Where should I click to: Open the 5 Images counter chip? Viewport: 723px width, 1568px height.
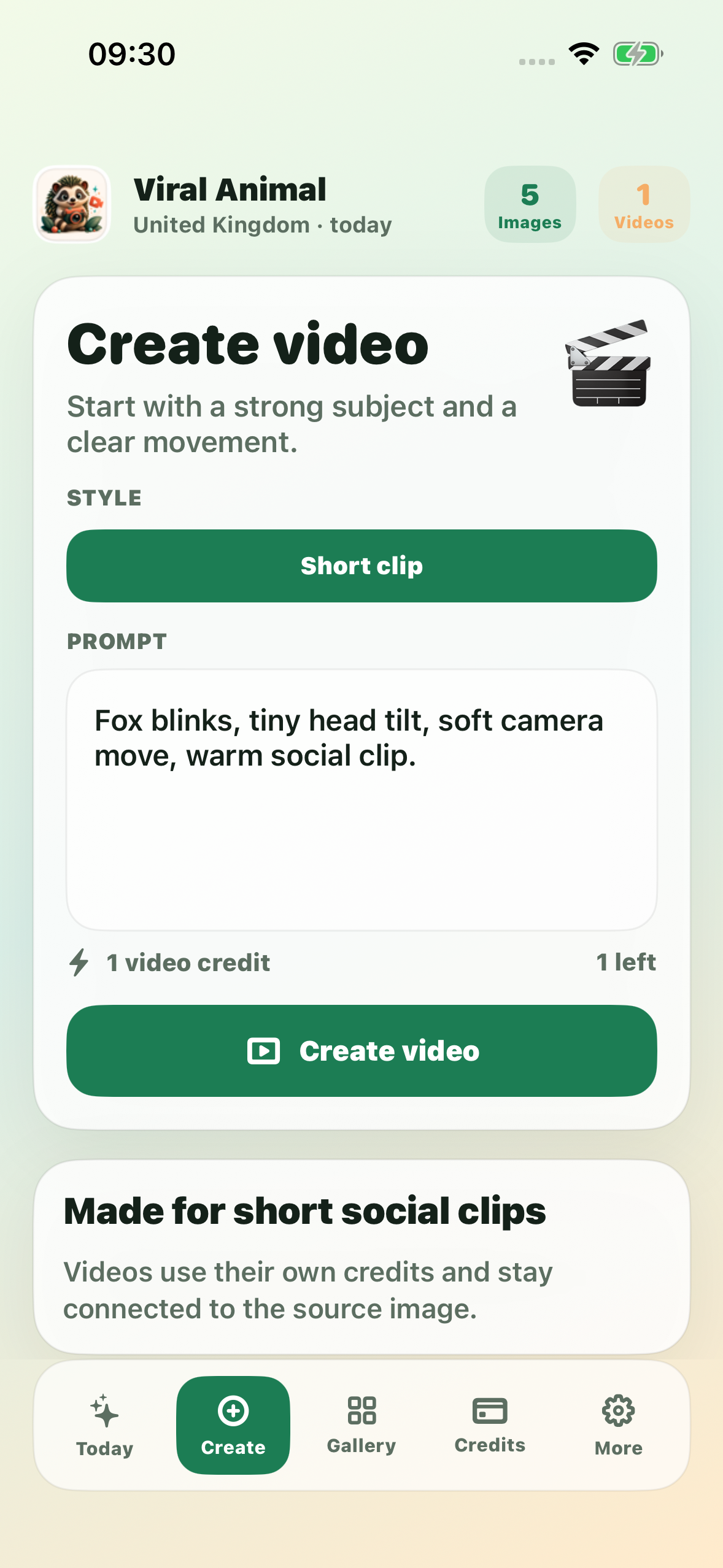[x=530, y=204]
